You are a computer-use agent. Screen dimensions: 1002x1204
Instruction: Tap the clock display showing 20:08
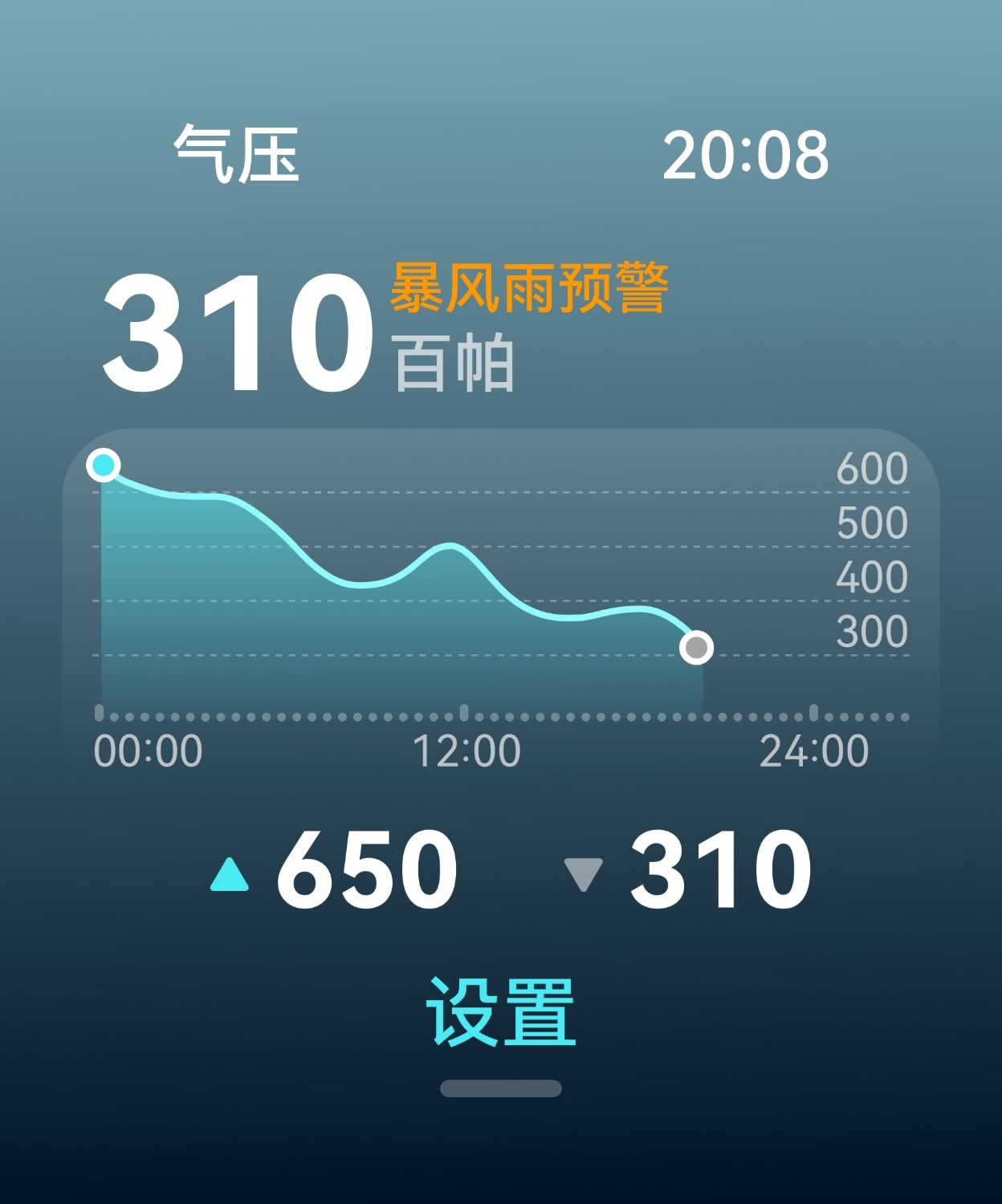tap(745, 155)
